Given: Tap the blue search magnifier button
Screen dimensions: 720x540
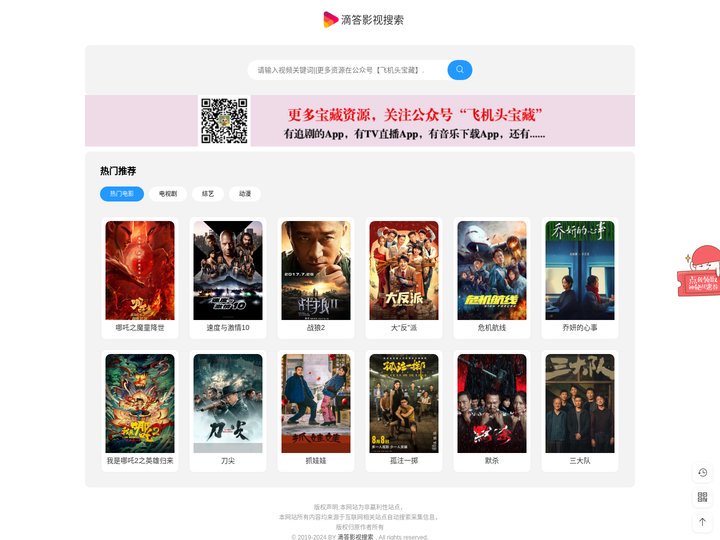Looking at the screenshot, I should pyautogui.click(x=460, y=70).
